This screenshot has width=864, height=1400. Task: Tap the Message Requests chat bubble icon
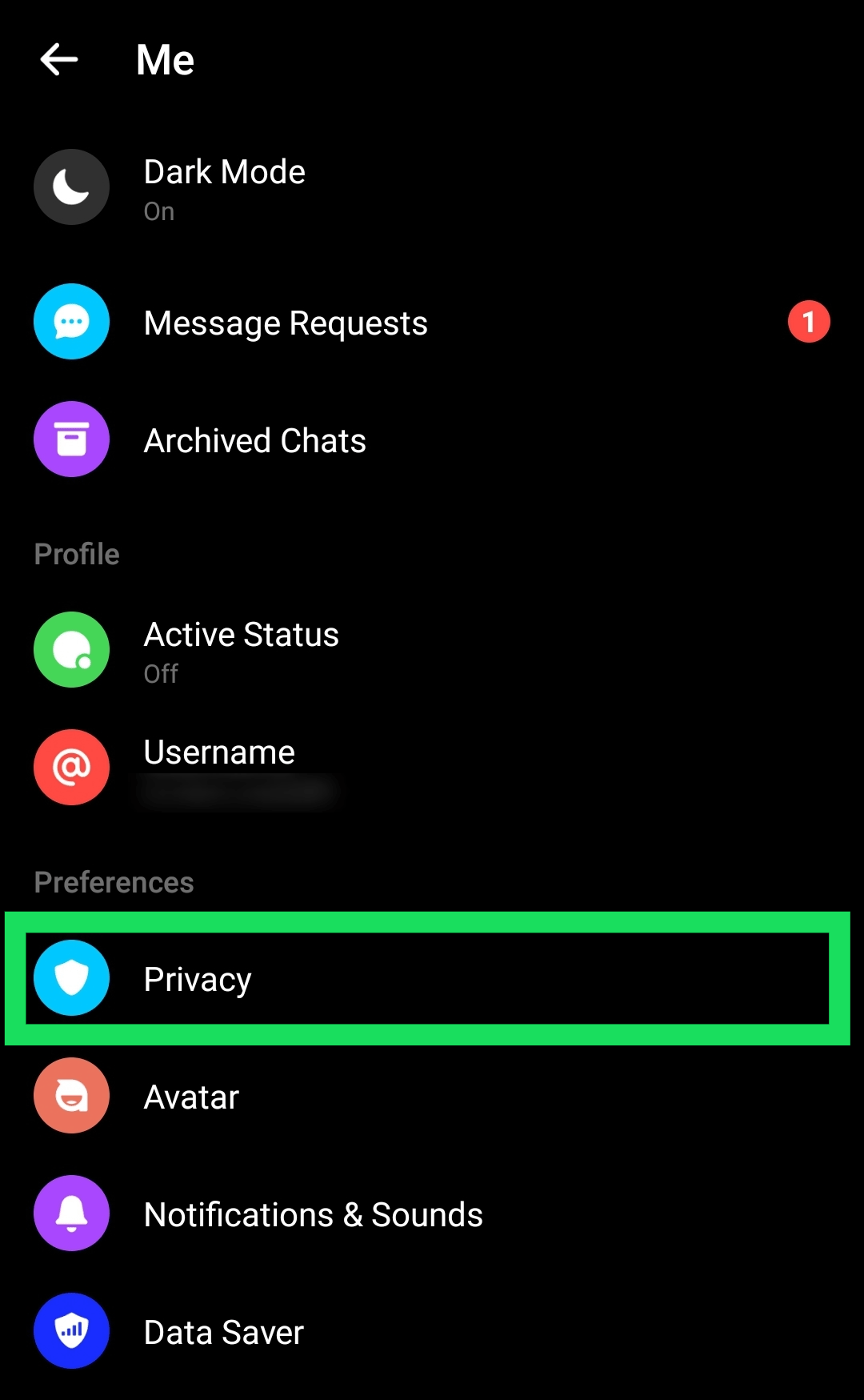click(x=71, y=321)
